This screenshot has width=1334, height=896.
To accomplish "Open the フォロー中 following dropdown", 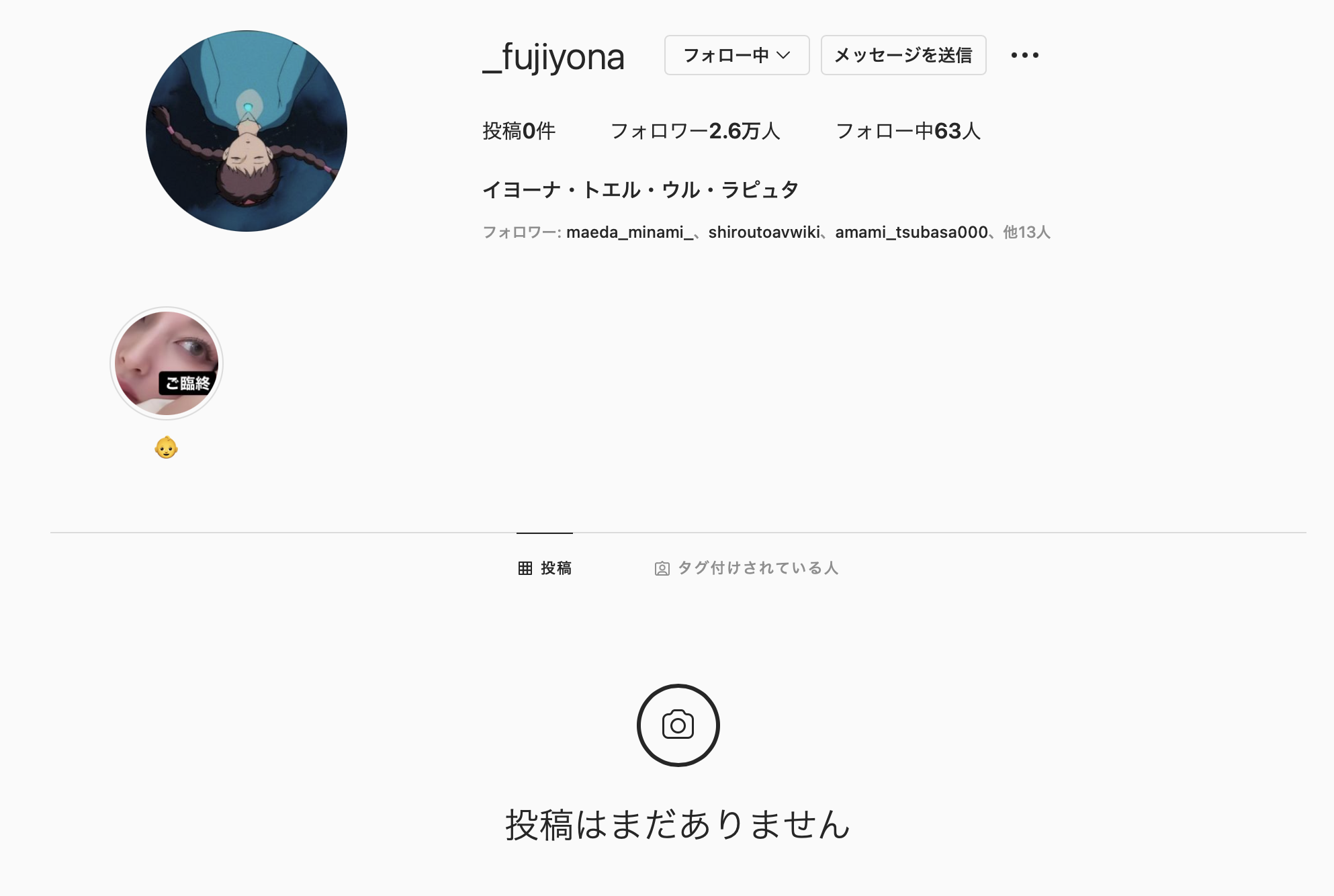I will click(736, 55).
